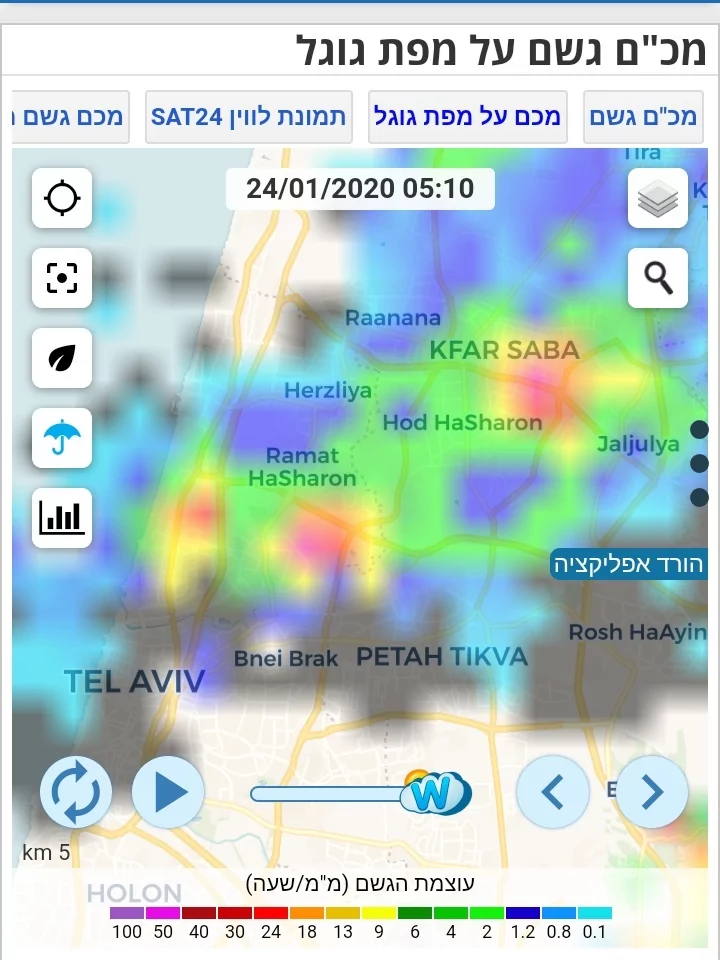Open the תמונת לווין SAT24 tab
Image resolution: width=720 pixels, height=960 pixels.
(248, 117)
